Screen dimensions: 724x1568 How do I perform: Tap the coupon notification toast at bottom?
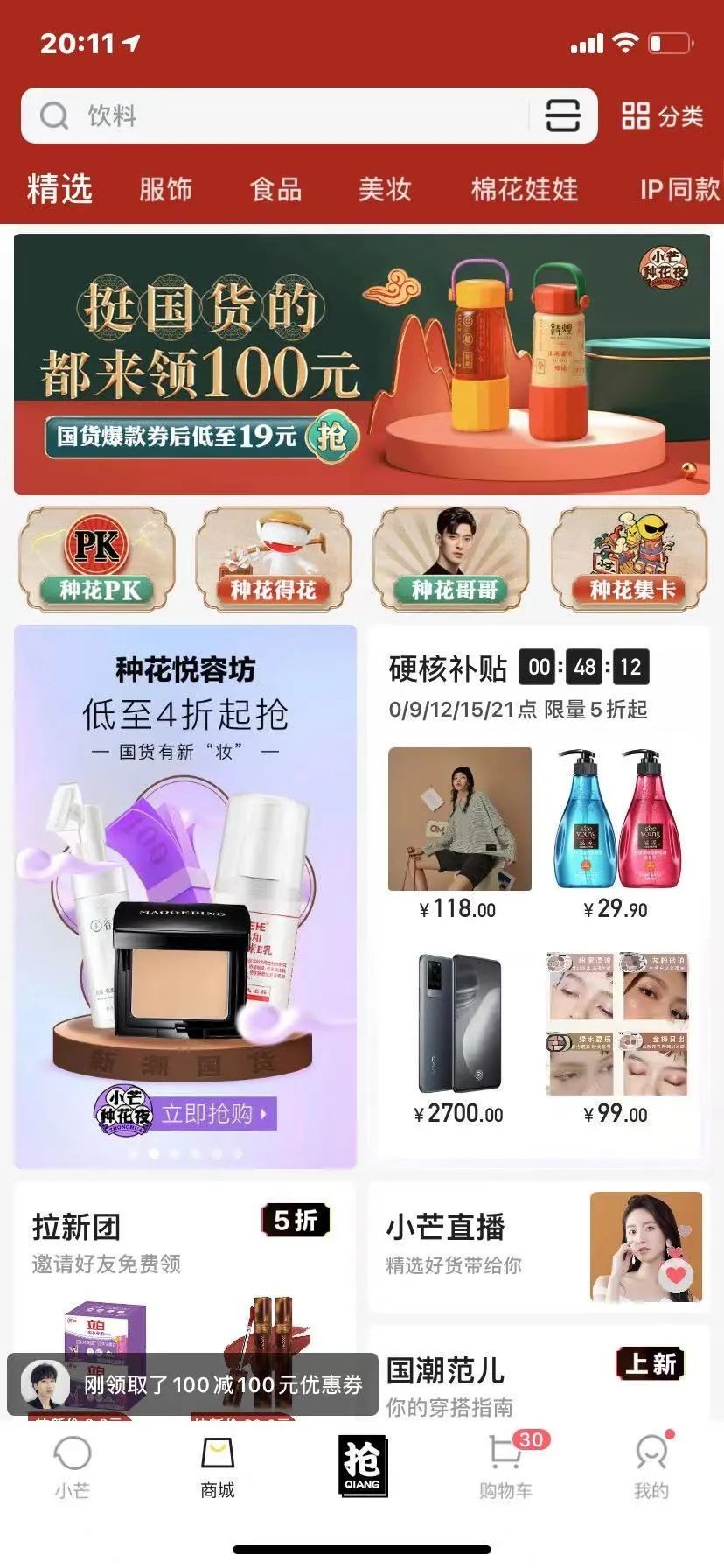point(192,1376)
